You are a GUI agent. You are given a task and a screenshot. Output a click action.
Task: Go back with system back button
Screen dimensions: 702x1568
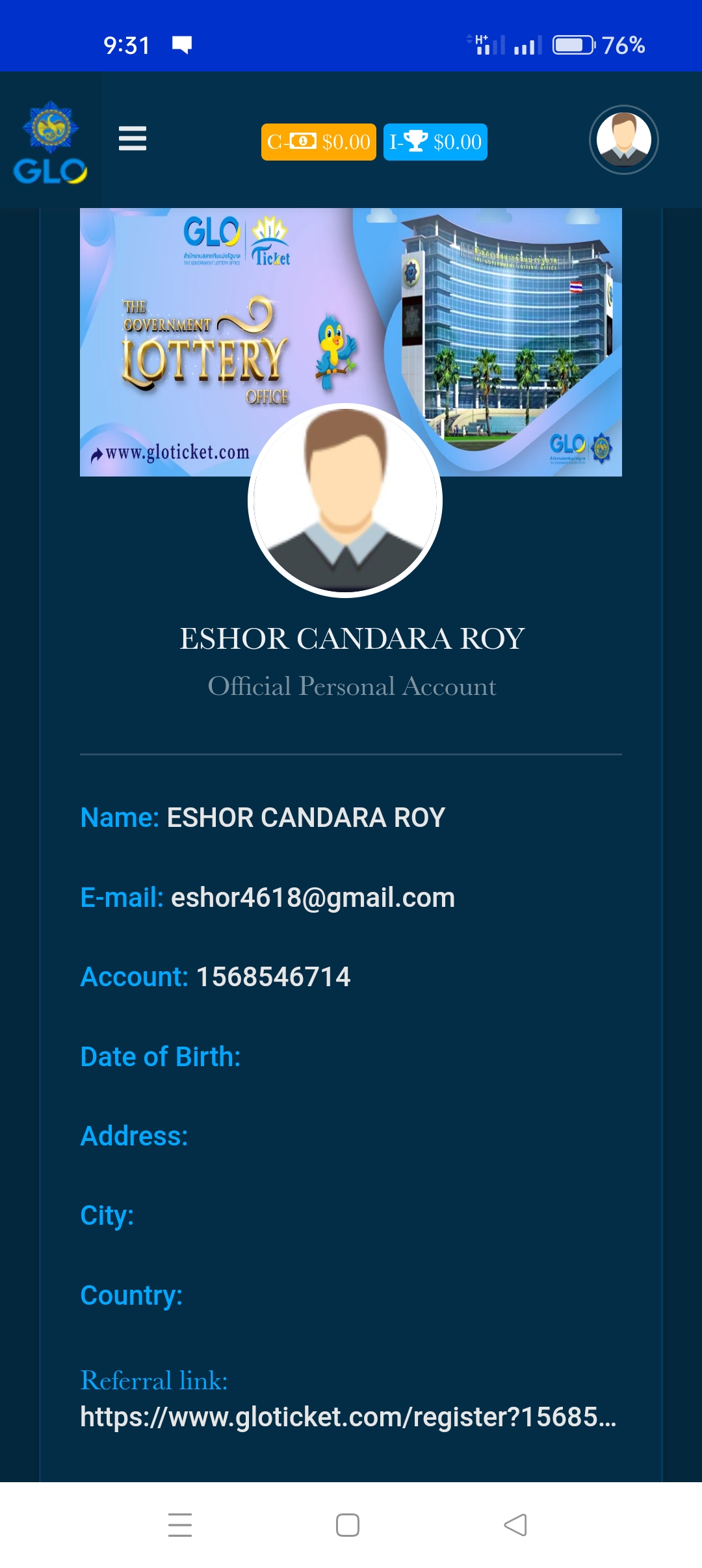click(515, 1524)
